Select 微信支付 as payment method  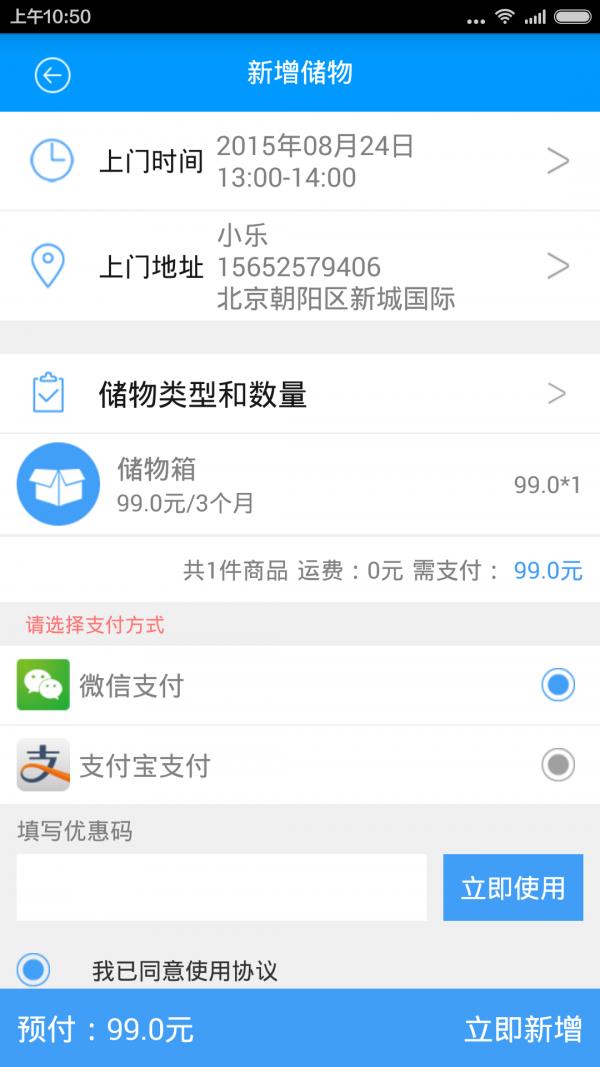pyautogui.click(x=300, y=685)
